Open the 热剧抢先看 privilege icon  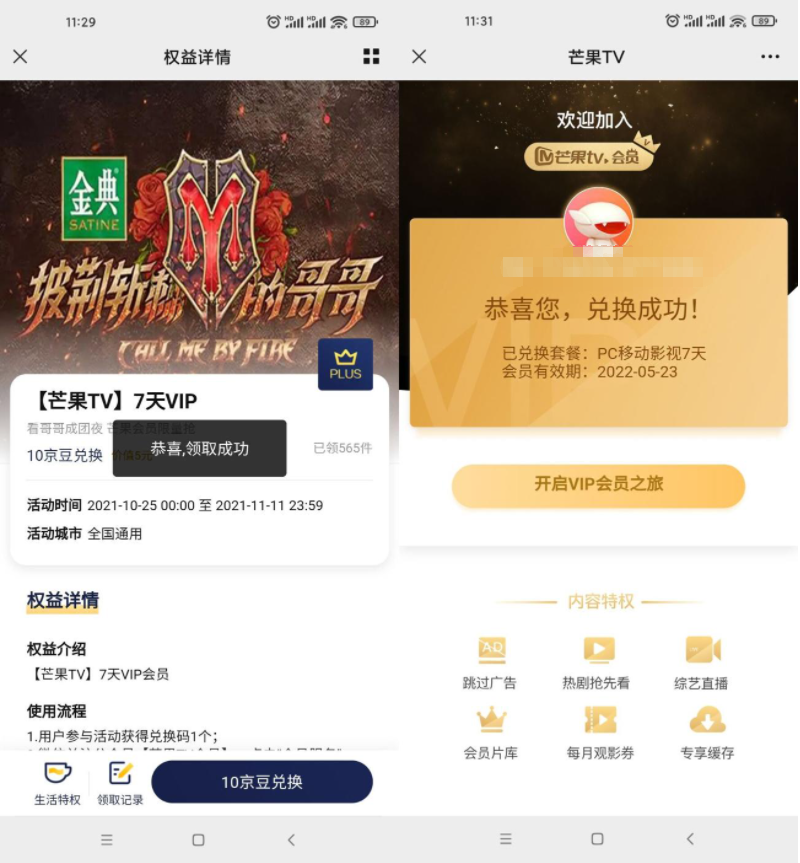598,650
